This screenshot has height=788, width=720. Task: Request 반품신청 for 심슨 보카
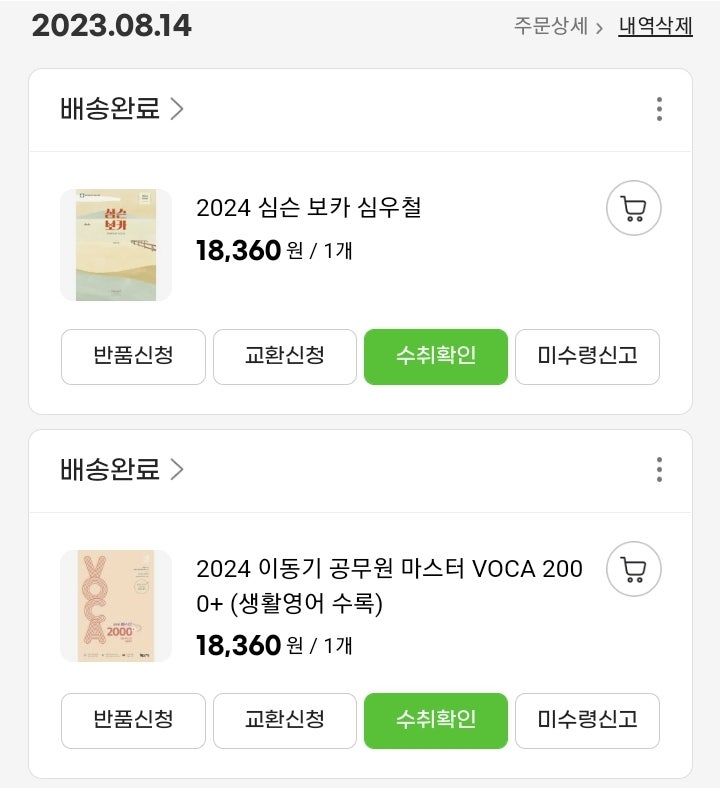click(x=133, y=356)
